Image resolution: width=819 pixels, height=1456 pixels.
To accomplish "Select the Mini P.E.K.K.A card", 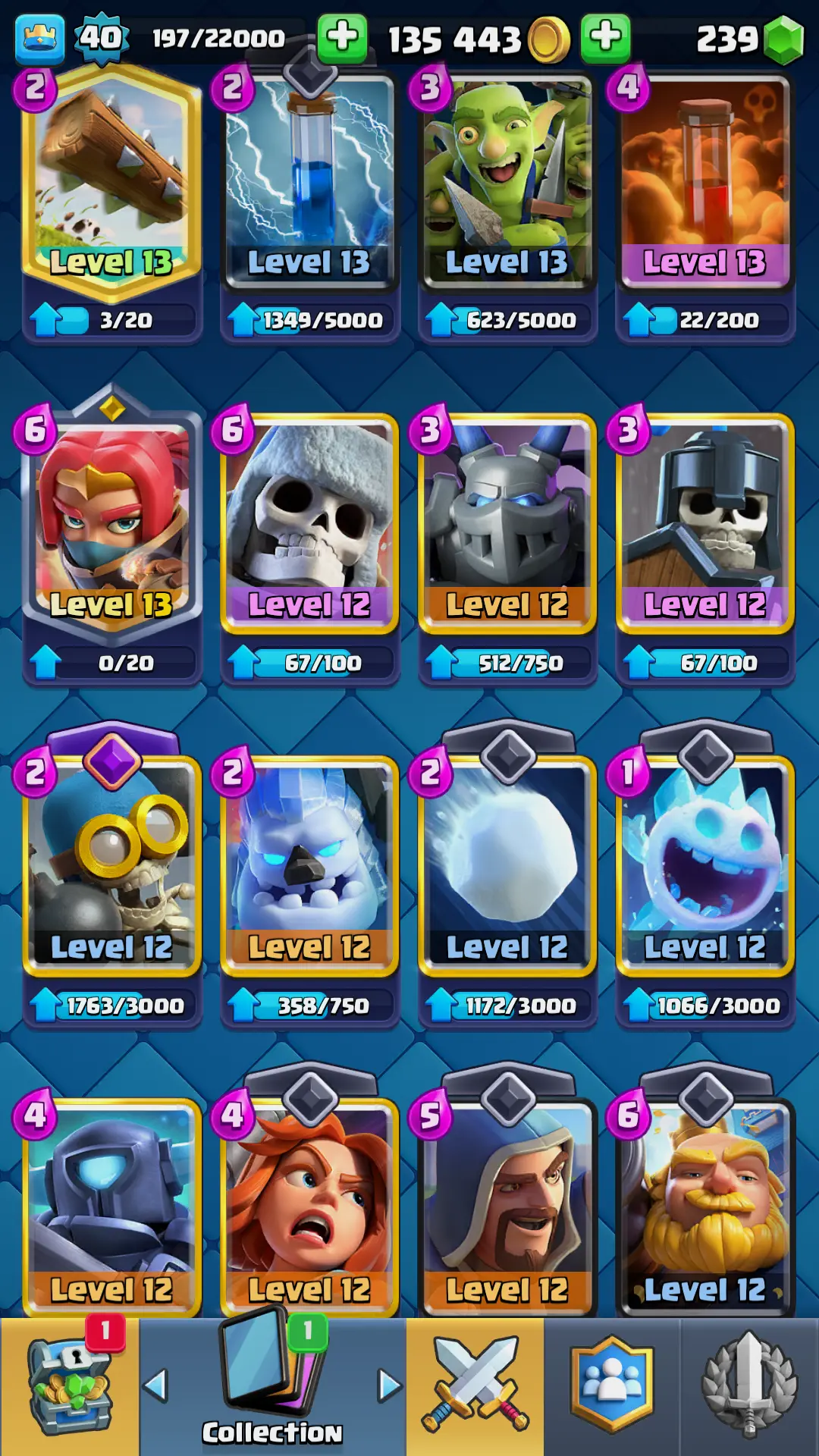I will pyautogui.click(x=111, y=1206).
